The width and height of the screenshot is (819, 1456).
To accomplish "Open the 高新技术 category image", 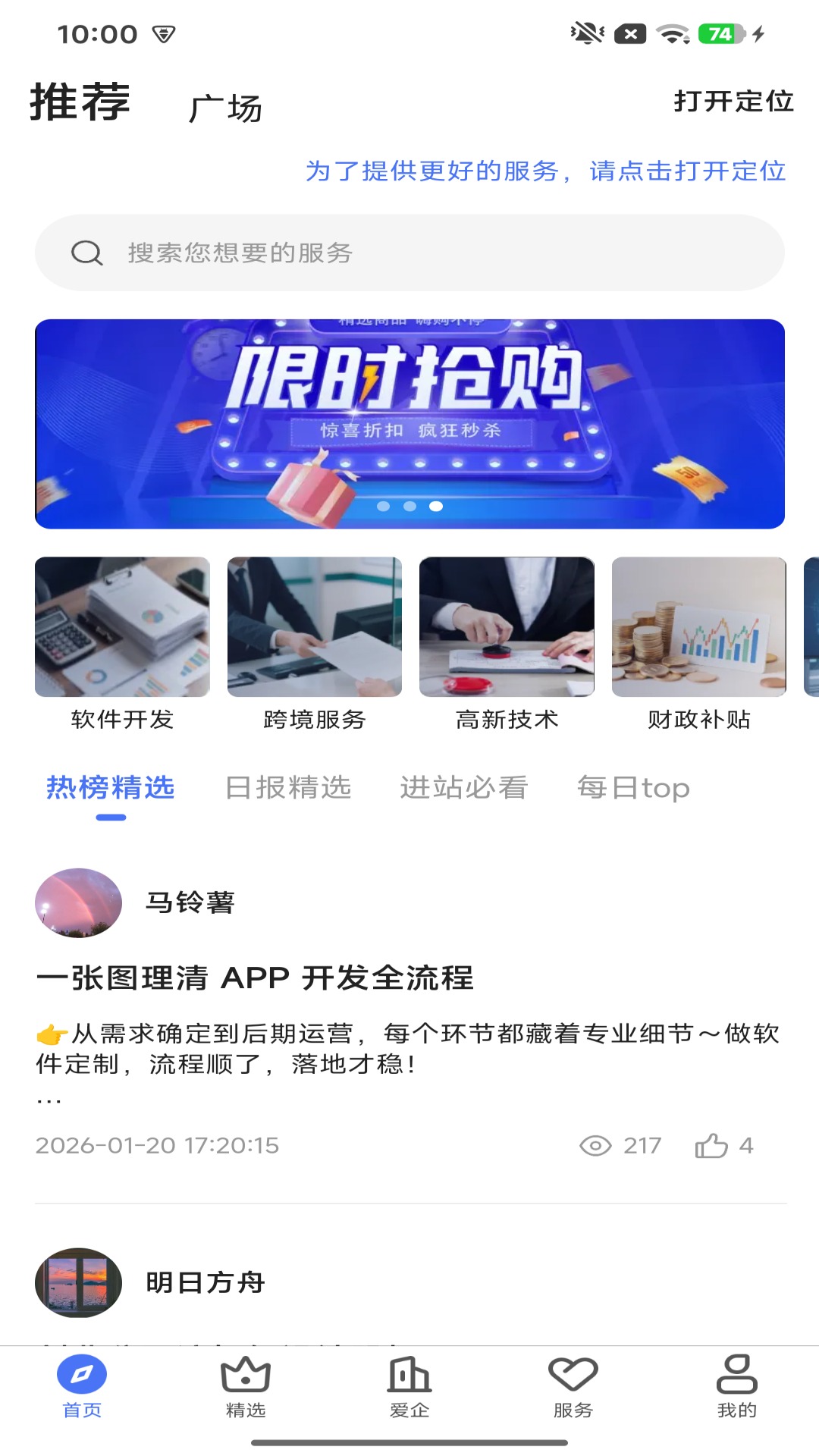I will coord(507,626).
